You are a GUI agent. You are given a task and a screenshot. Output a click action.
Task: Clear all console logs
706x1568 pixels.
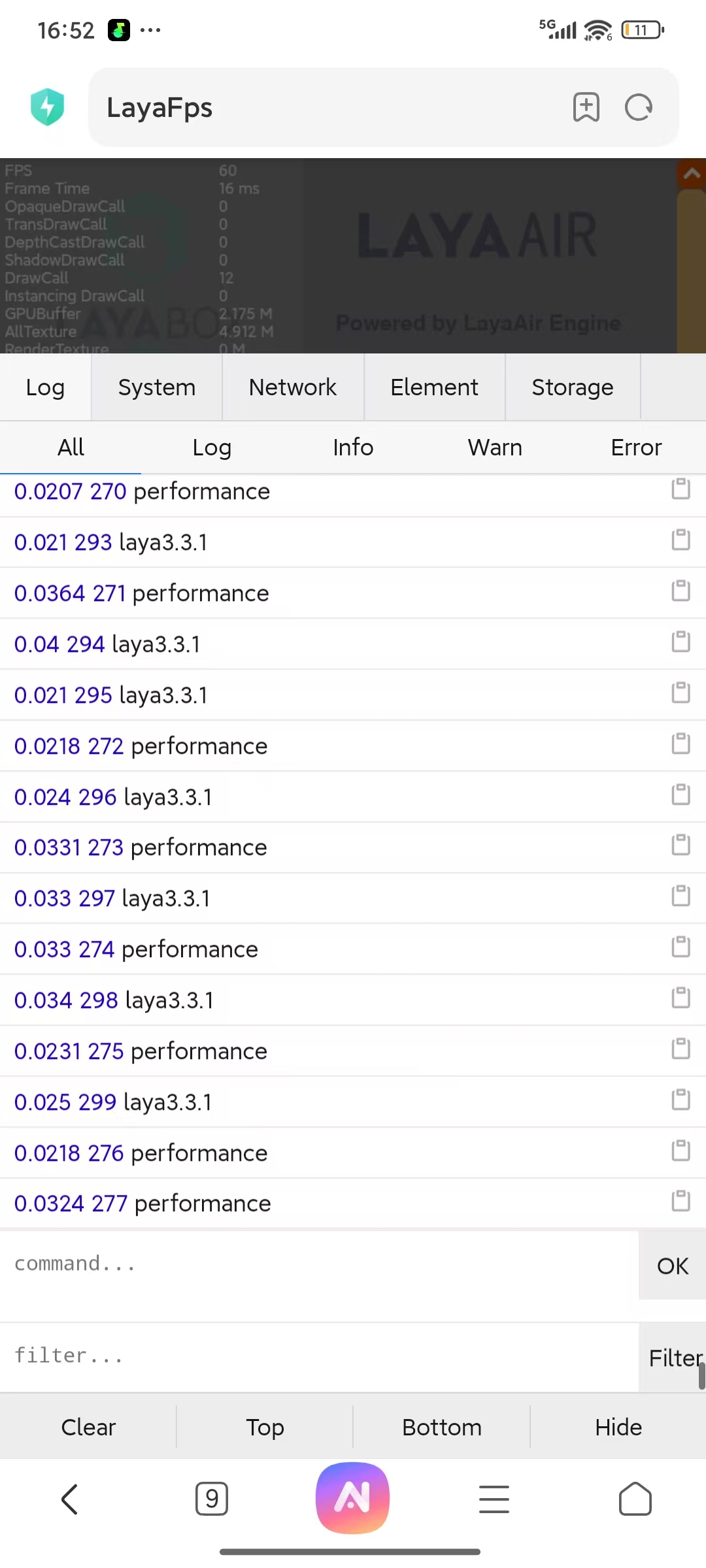coord(88,1427)
